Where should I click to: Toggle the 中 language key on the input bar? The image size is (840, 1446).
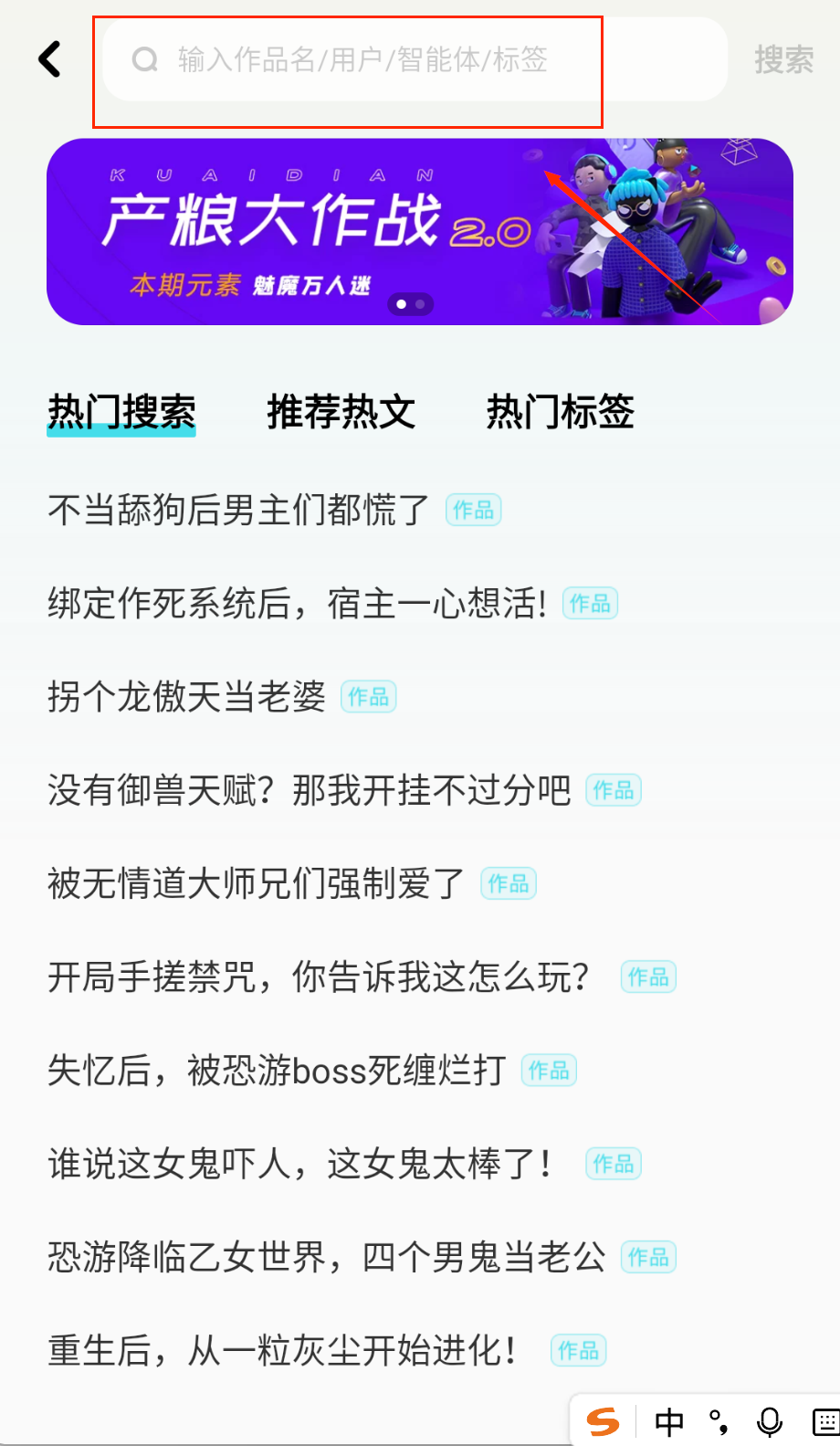(x=669, y=1421)
